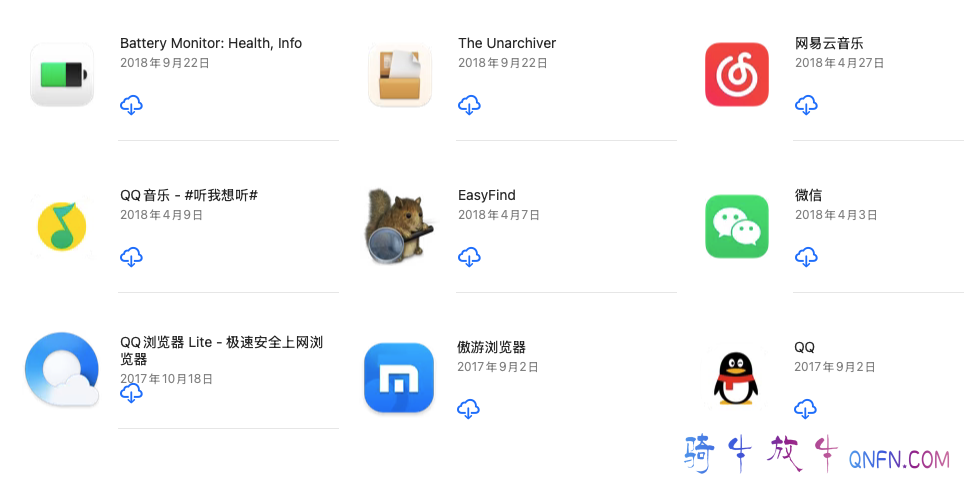Viewport: 964px width, 481px height.
Task: Download QQ音乐 - #听我想听#
Action: coord(131,257)
